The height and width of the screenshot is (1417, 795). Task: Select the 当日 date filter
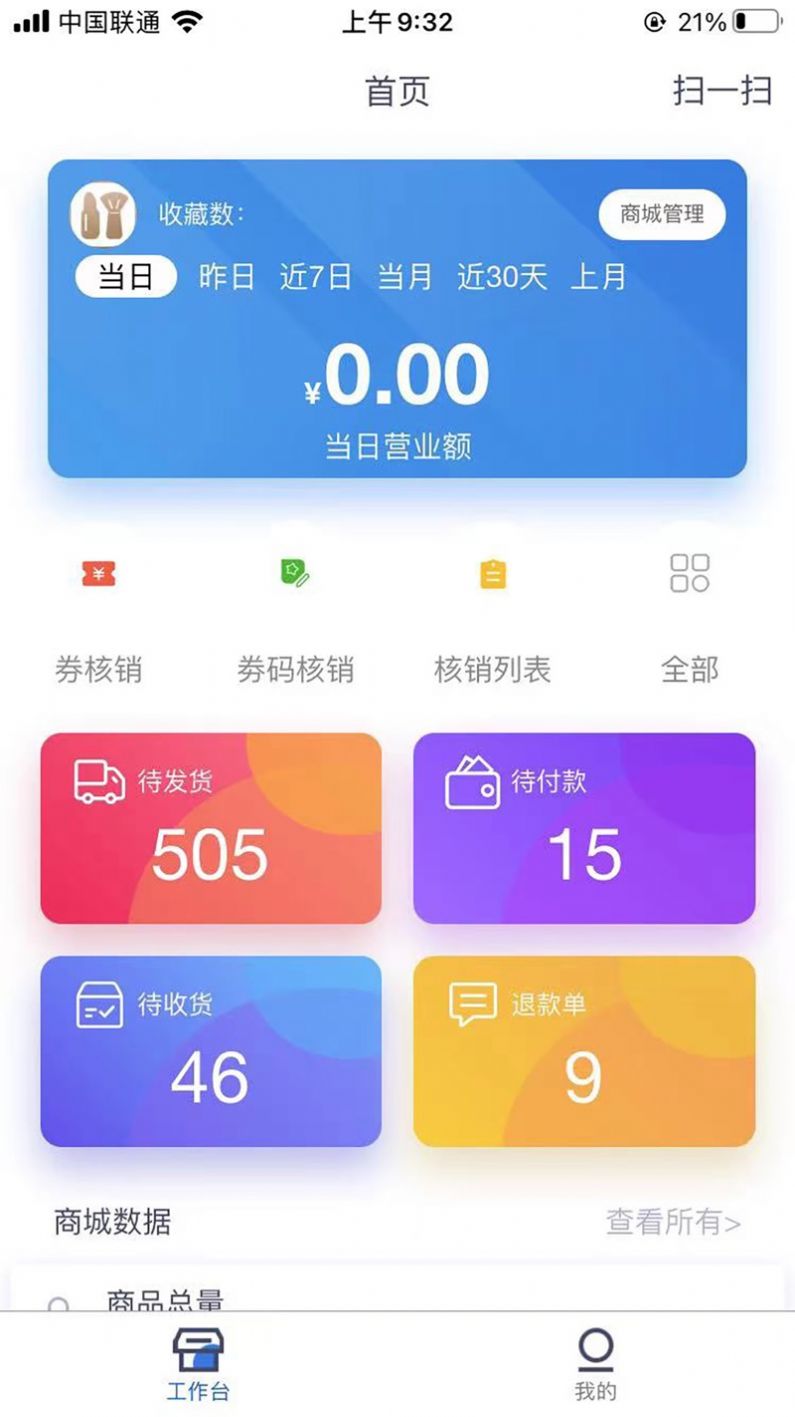123,277
